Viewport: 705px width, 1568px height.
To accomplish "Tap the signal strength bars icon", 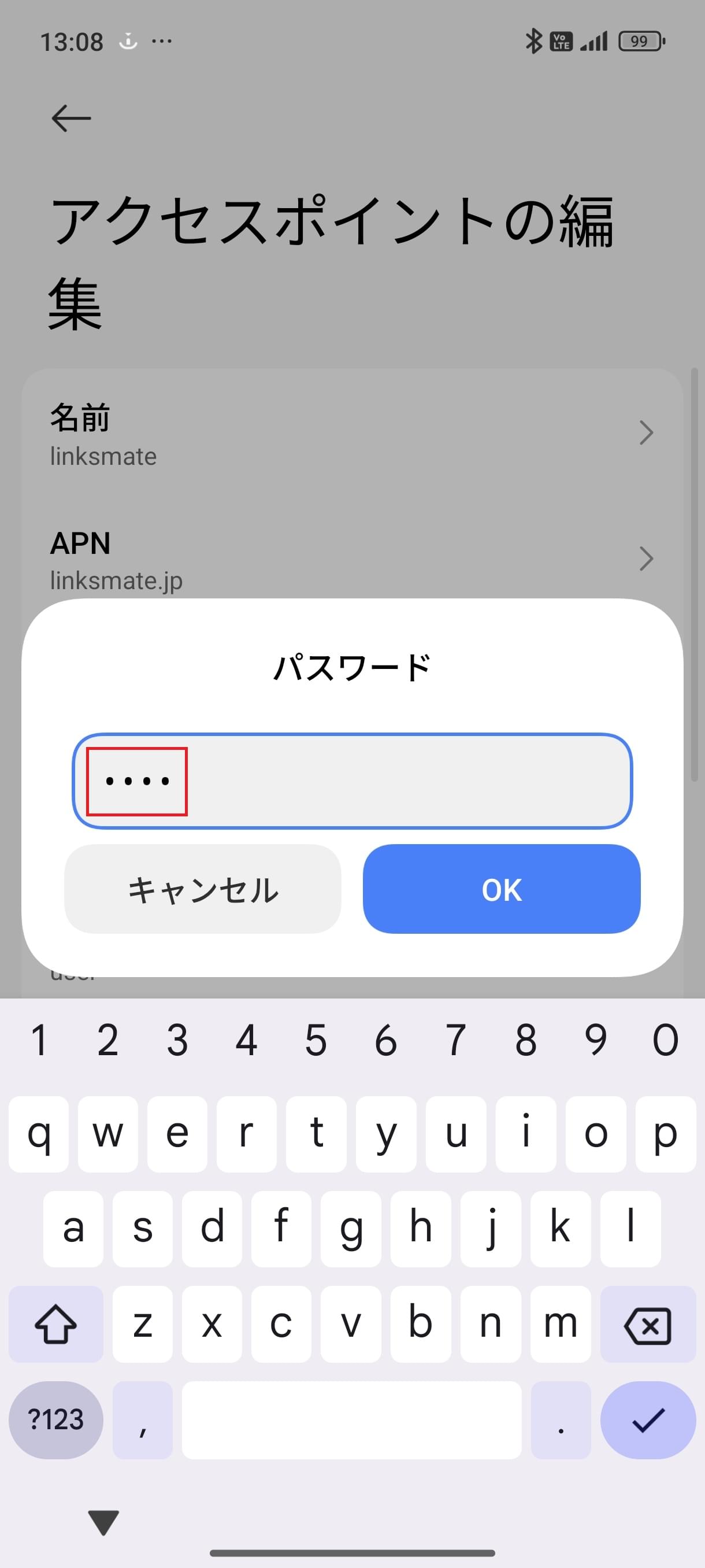I will click(x=593, y=40).
